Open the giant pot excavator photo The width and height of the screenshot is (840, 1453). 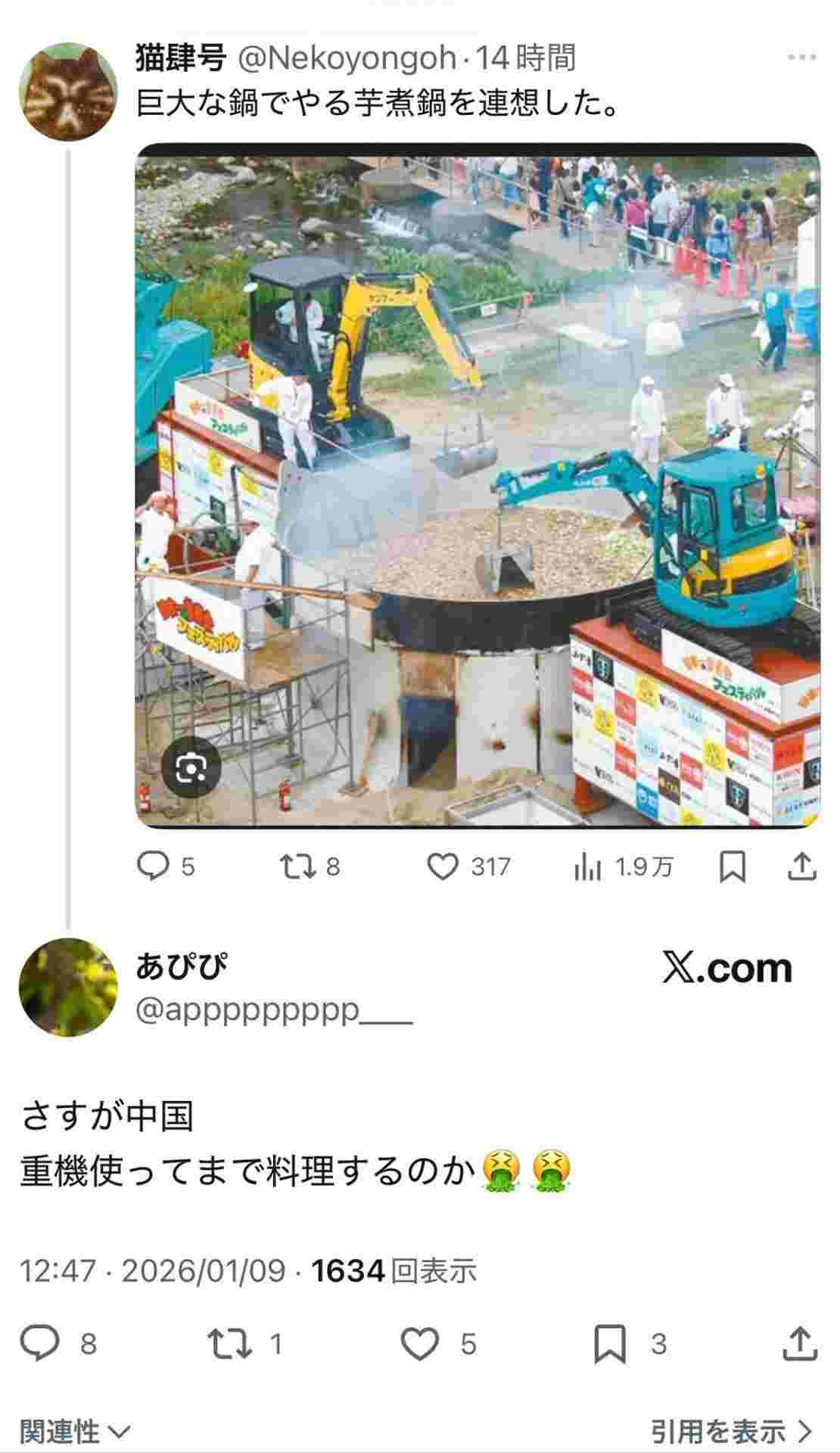tap(477, 484)
